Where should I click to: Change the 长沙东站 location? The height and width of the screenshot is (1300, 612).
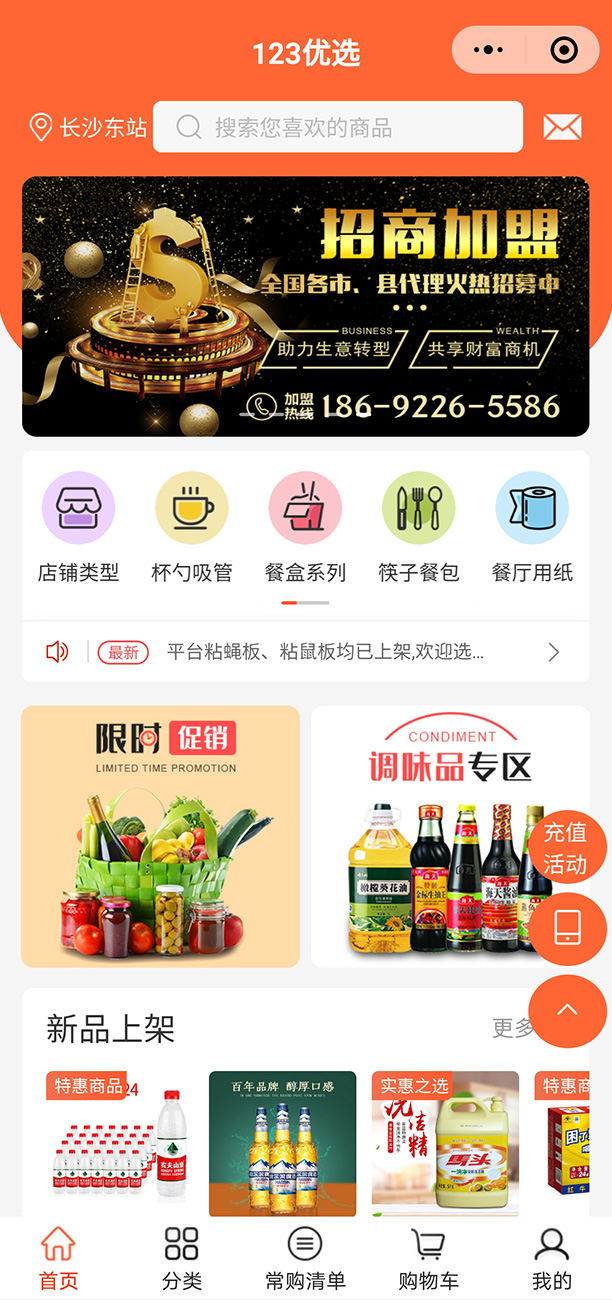coord(88,128)
